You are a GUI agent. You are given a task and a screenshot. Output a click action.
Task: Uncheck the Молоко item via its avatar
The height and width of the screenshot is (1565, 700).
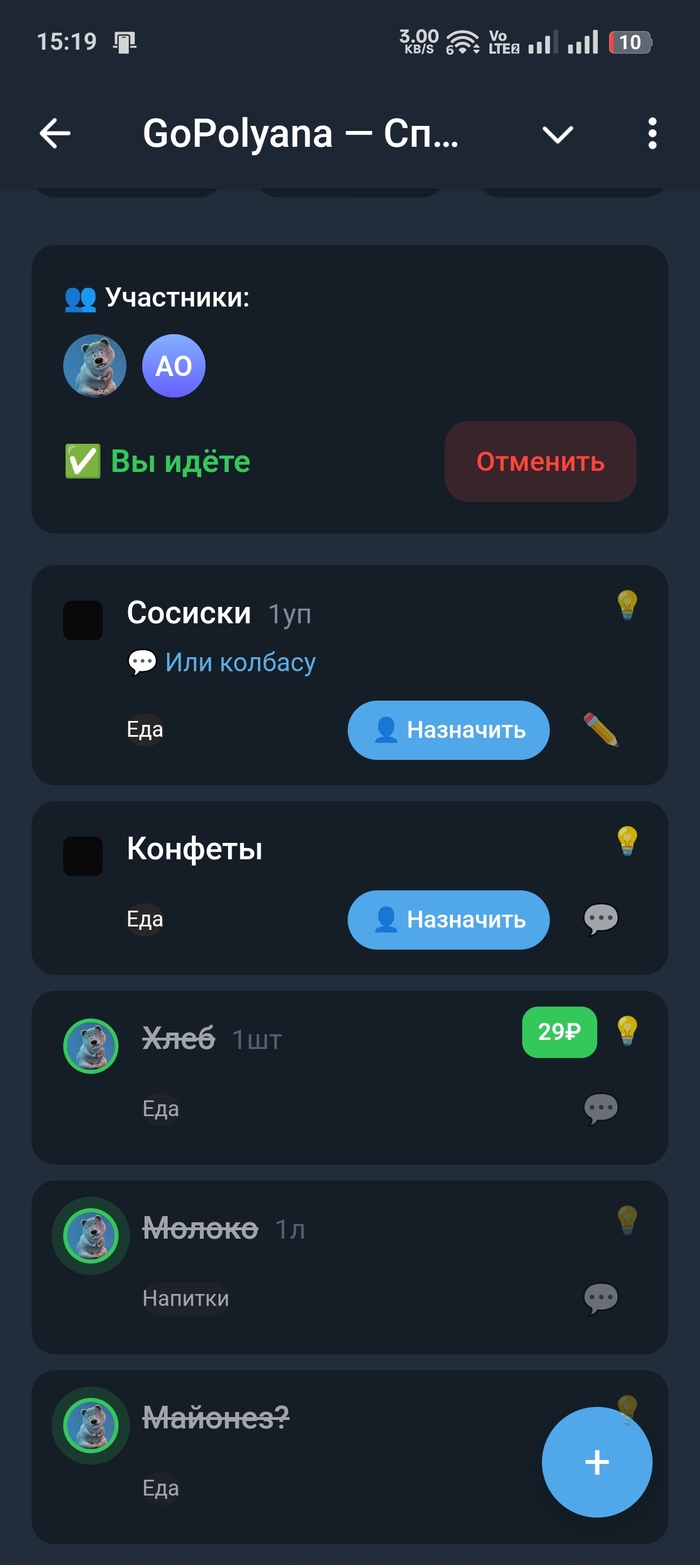coord(91,1236)
